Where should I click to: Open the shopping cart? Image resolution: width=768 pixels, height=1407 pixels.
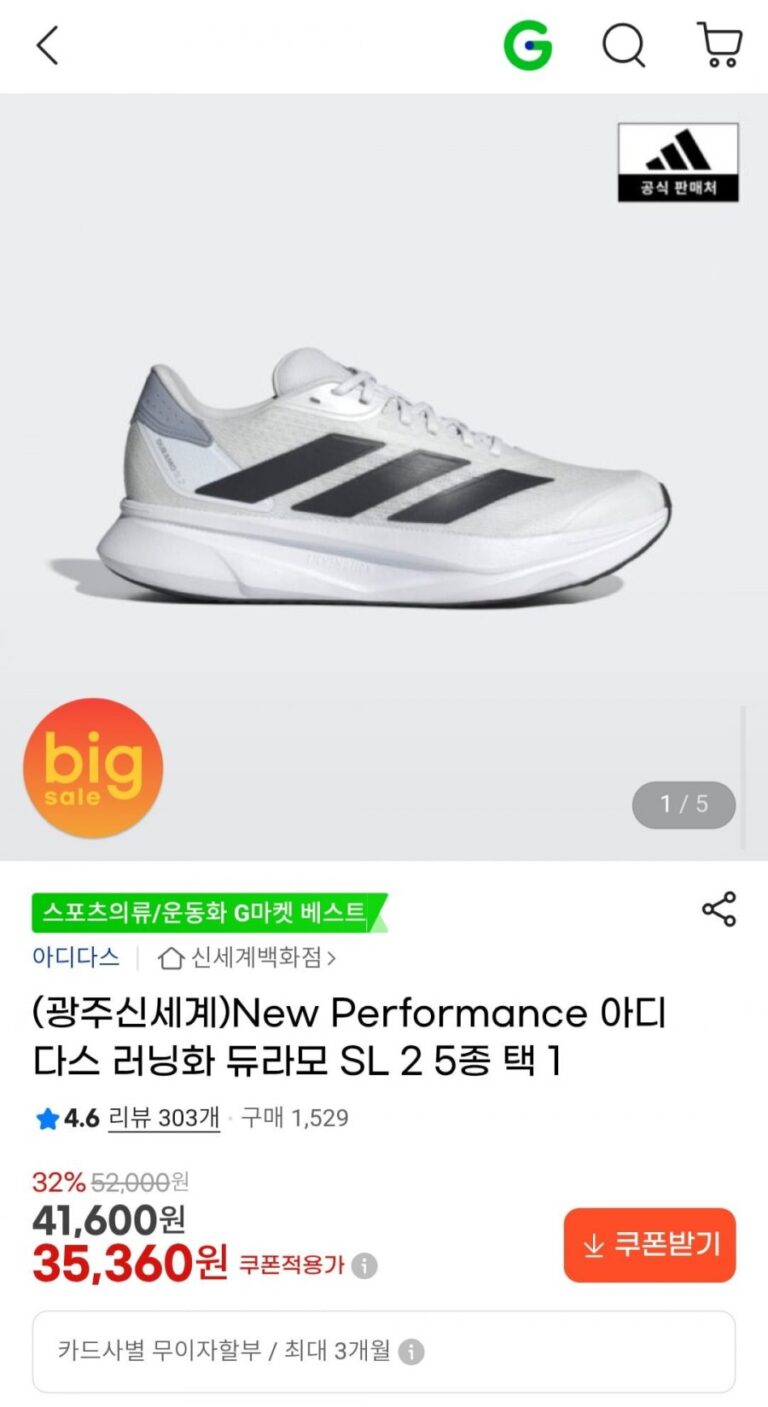tap(719, 46)
